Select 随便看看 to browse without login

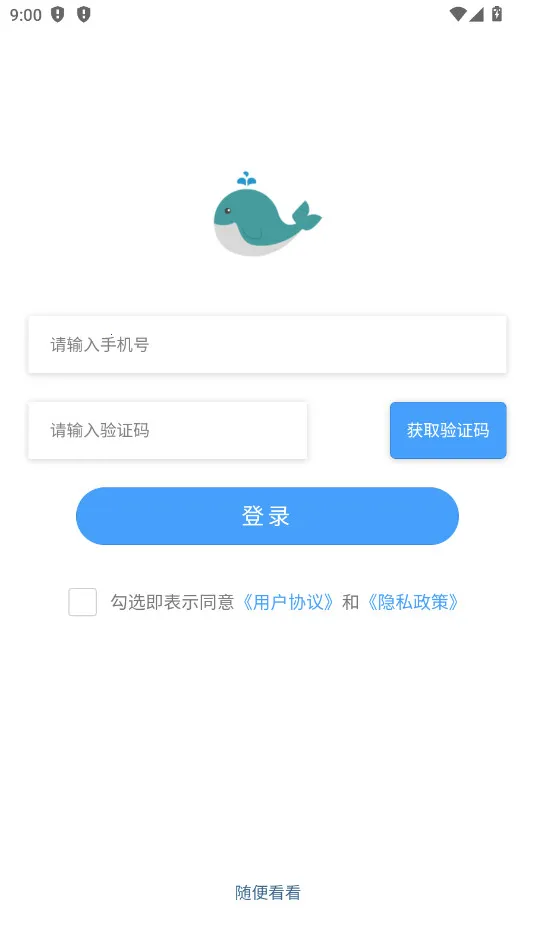point(268,892)
